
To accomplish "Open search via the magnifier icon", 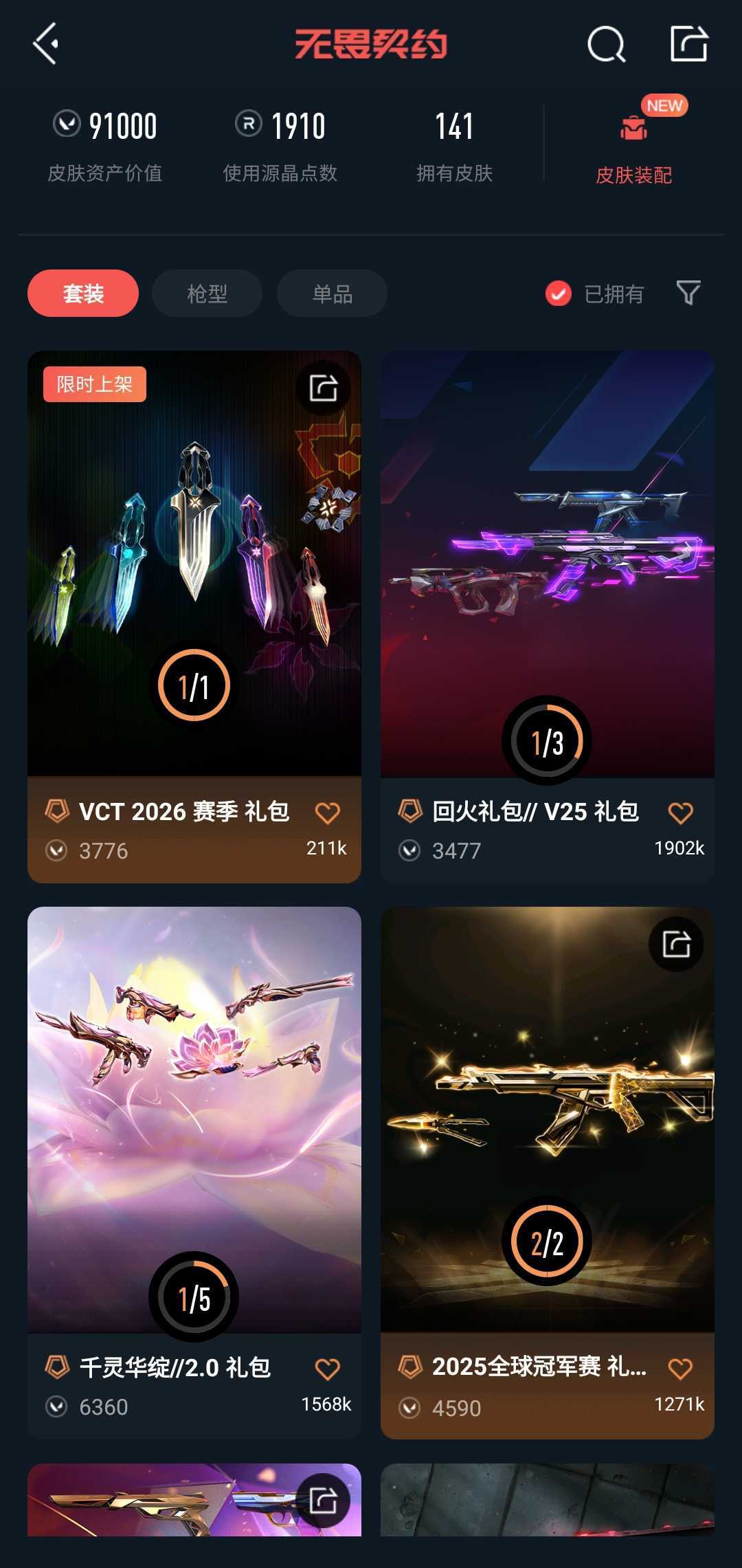I will tap(606, 45).
